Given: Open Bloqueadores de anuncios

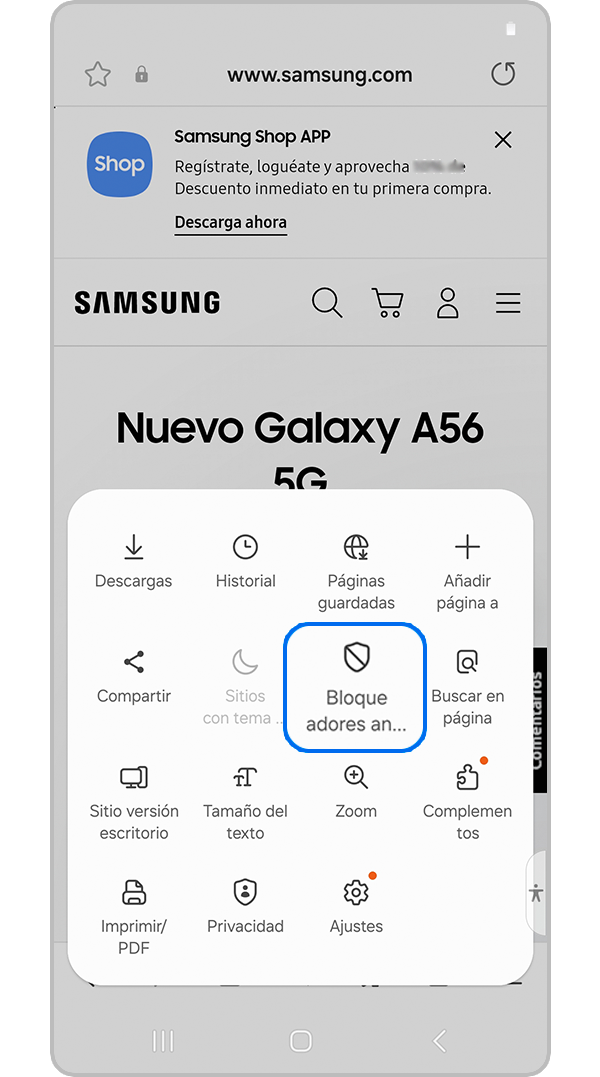Looking at the screenshot, I should (x=356, y=688).
